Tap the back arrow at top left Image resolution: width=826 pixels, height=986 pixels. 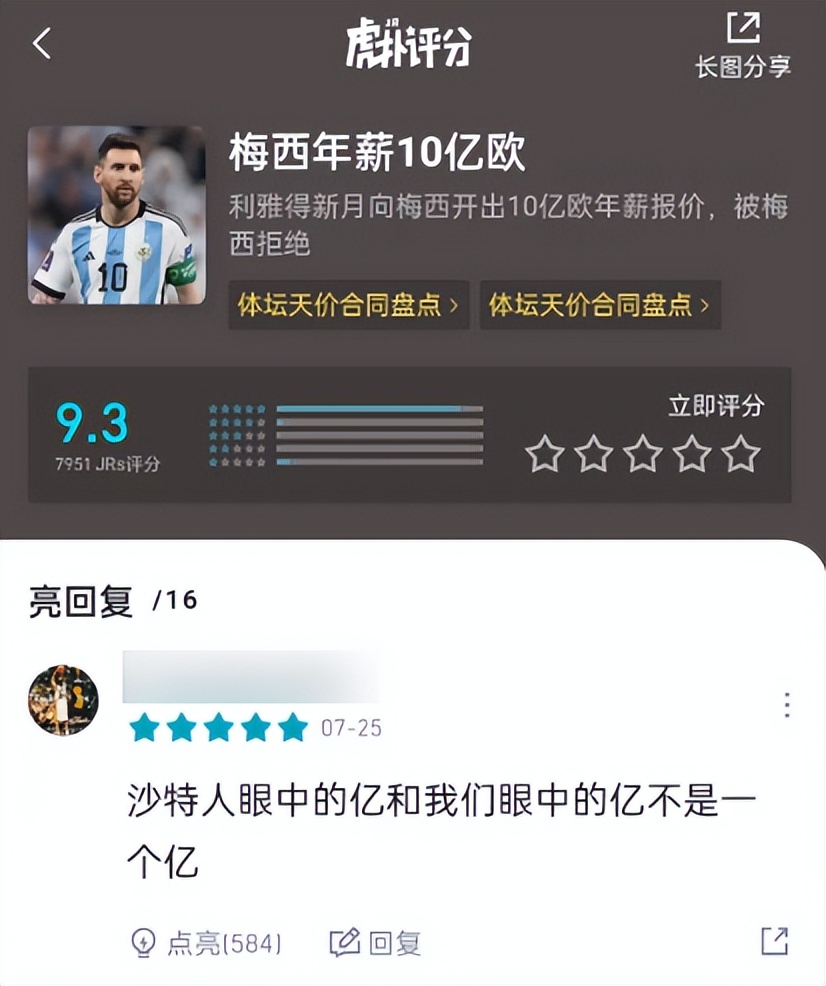40,45
